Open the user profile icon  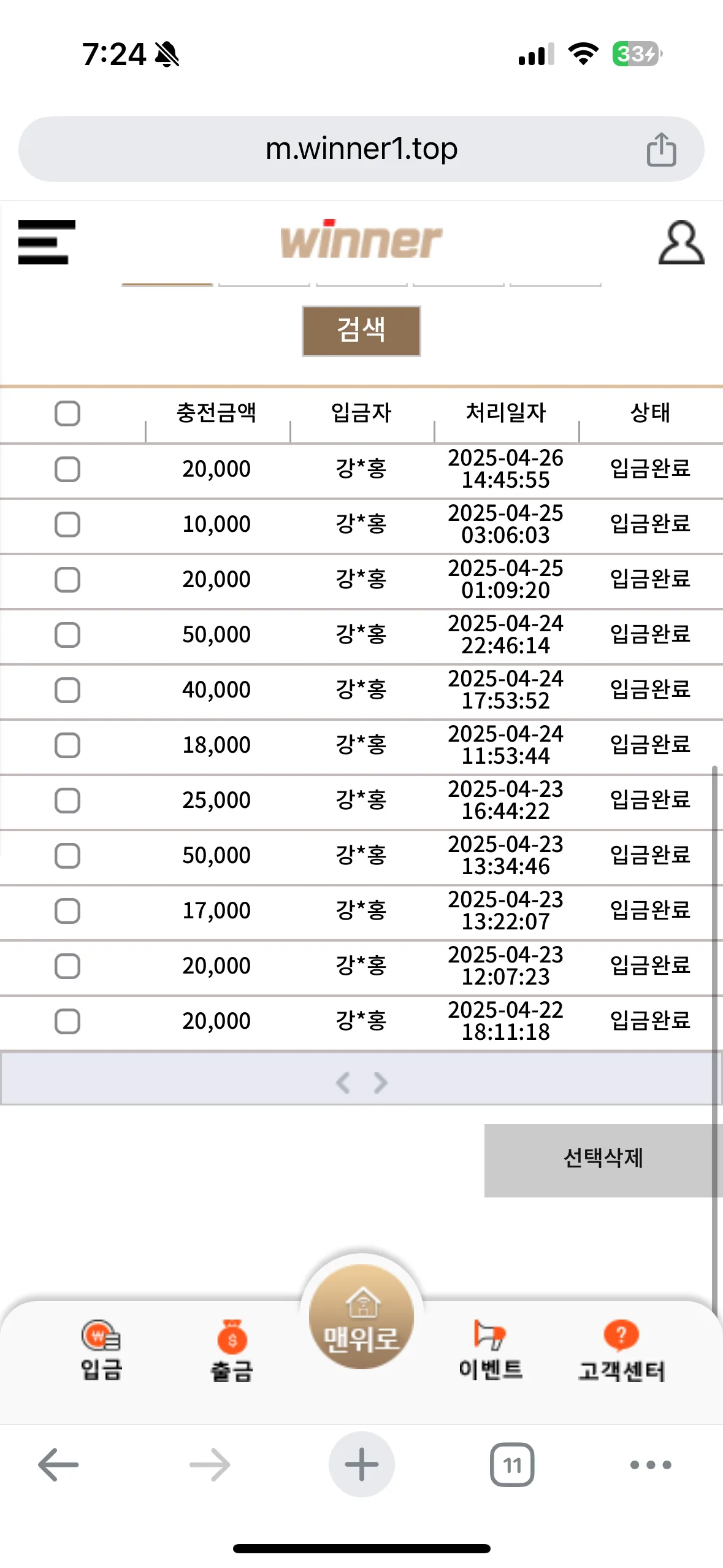pos(681,243)
